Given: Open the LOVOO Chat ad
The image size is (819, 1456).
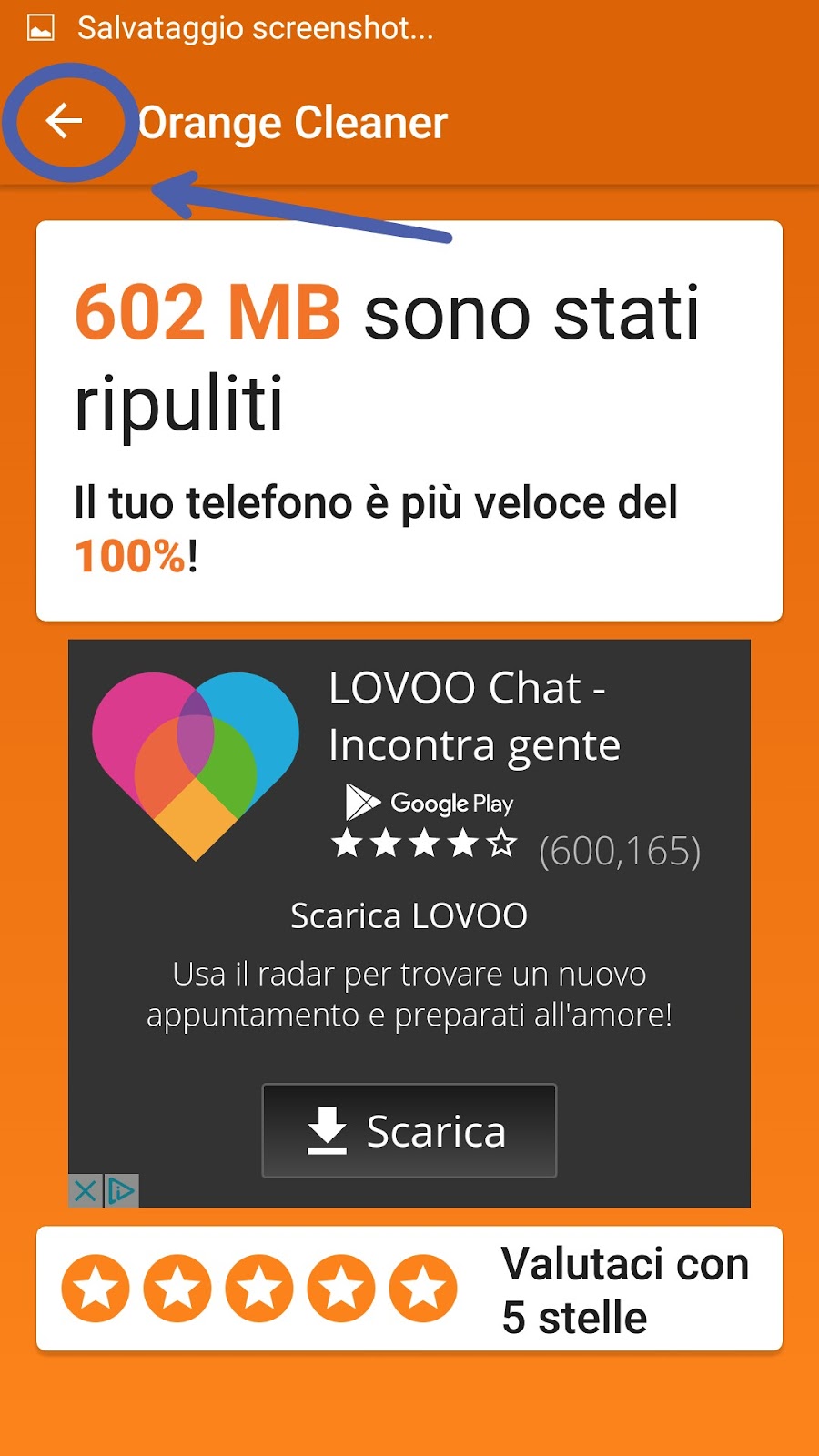Looking at the screenshot, I should tap(409, 924).
